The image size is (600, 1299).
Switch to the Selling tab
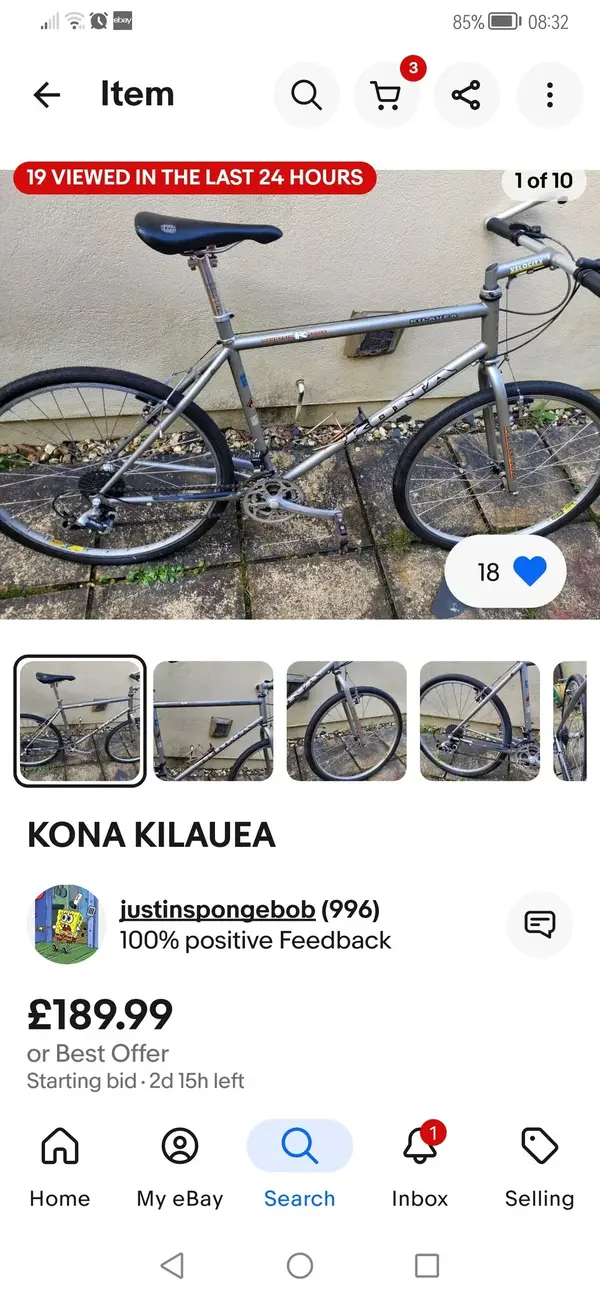(x=540, y=1165)
